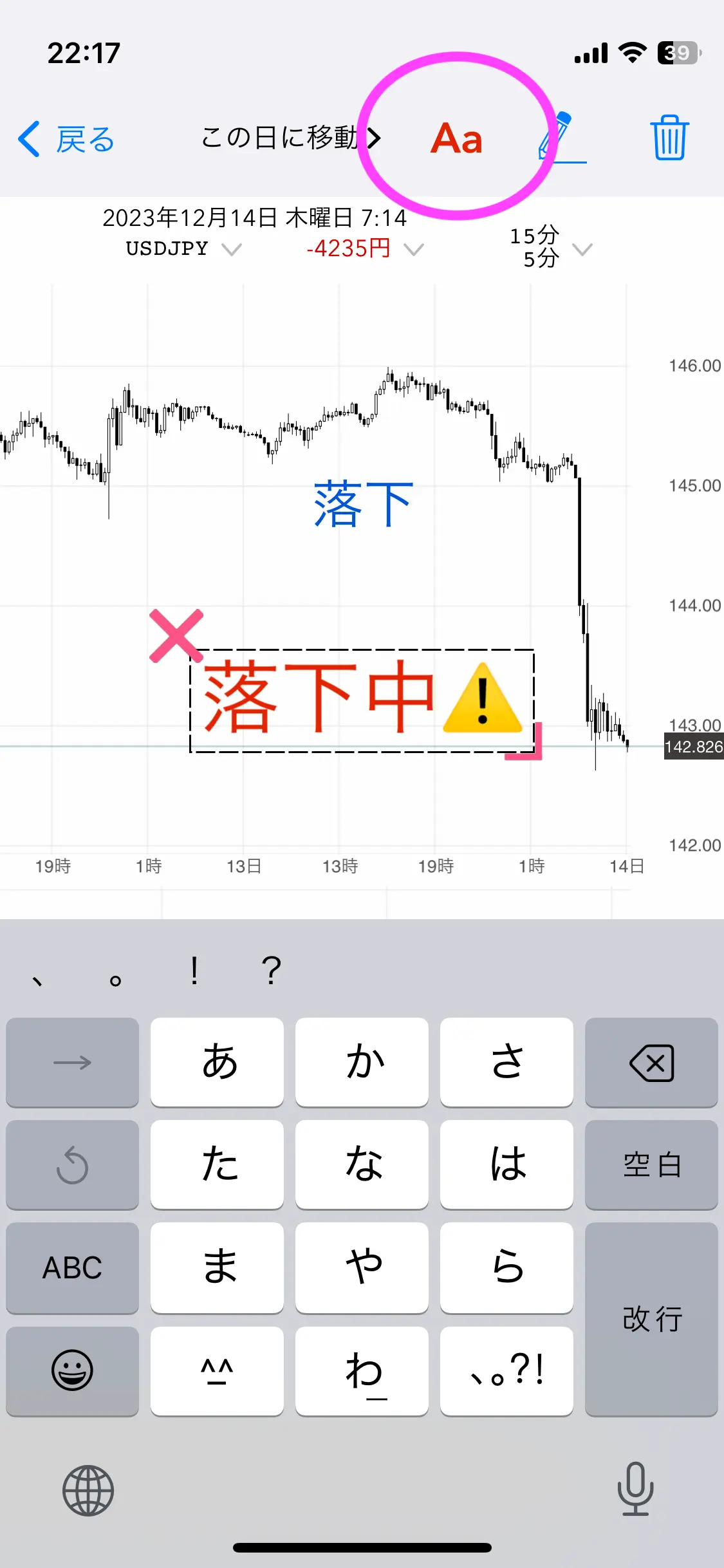724x1568 pixels.
Task: Insert the ？ suggestion from the bar
Action: coord(272,970)
